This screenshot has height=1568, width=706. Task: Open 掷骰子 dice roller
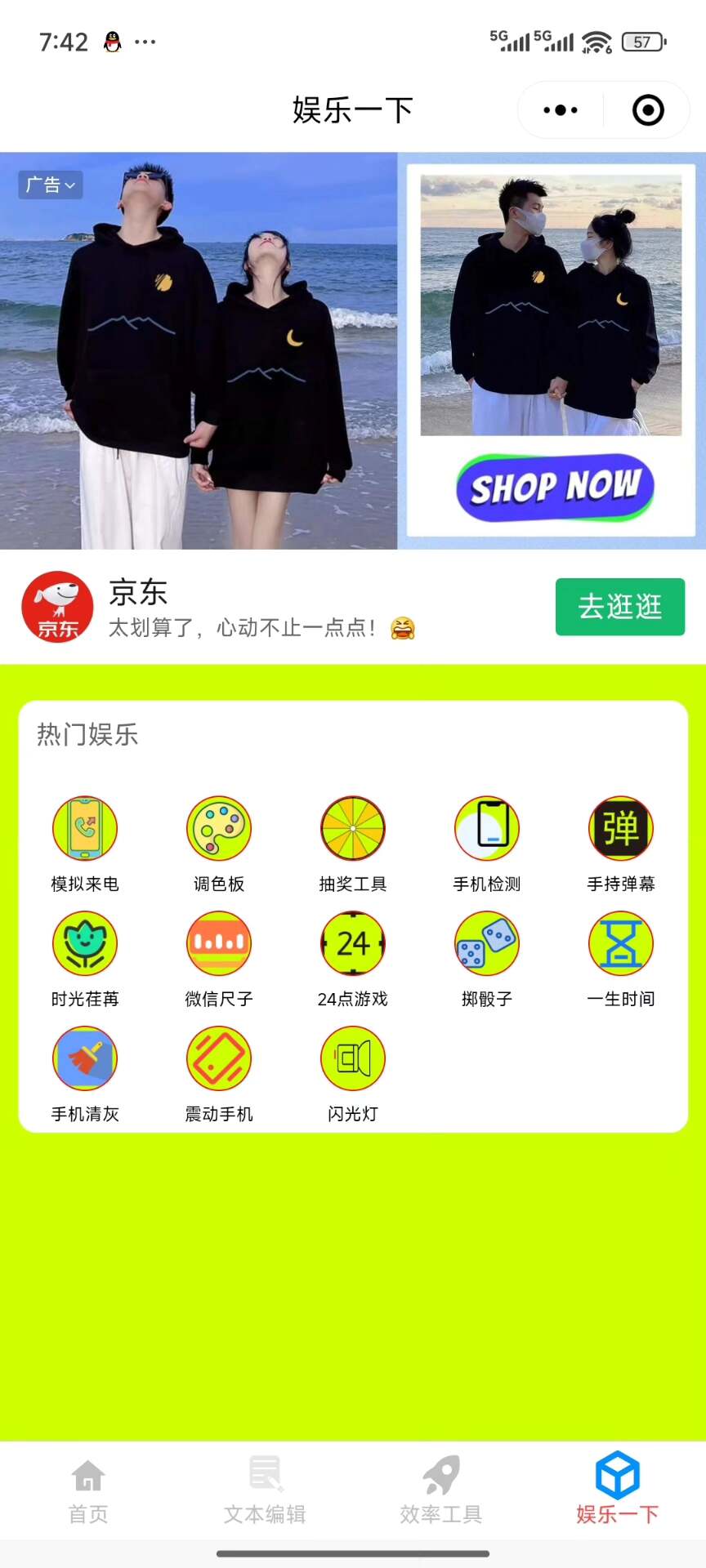pos(487,944)
